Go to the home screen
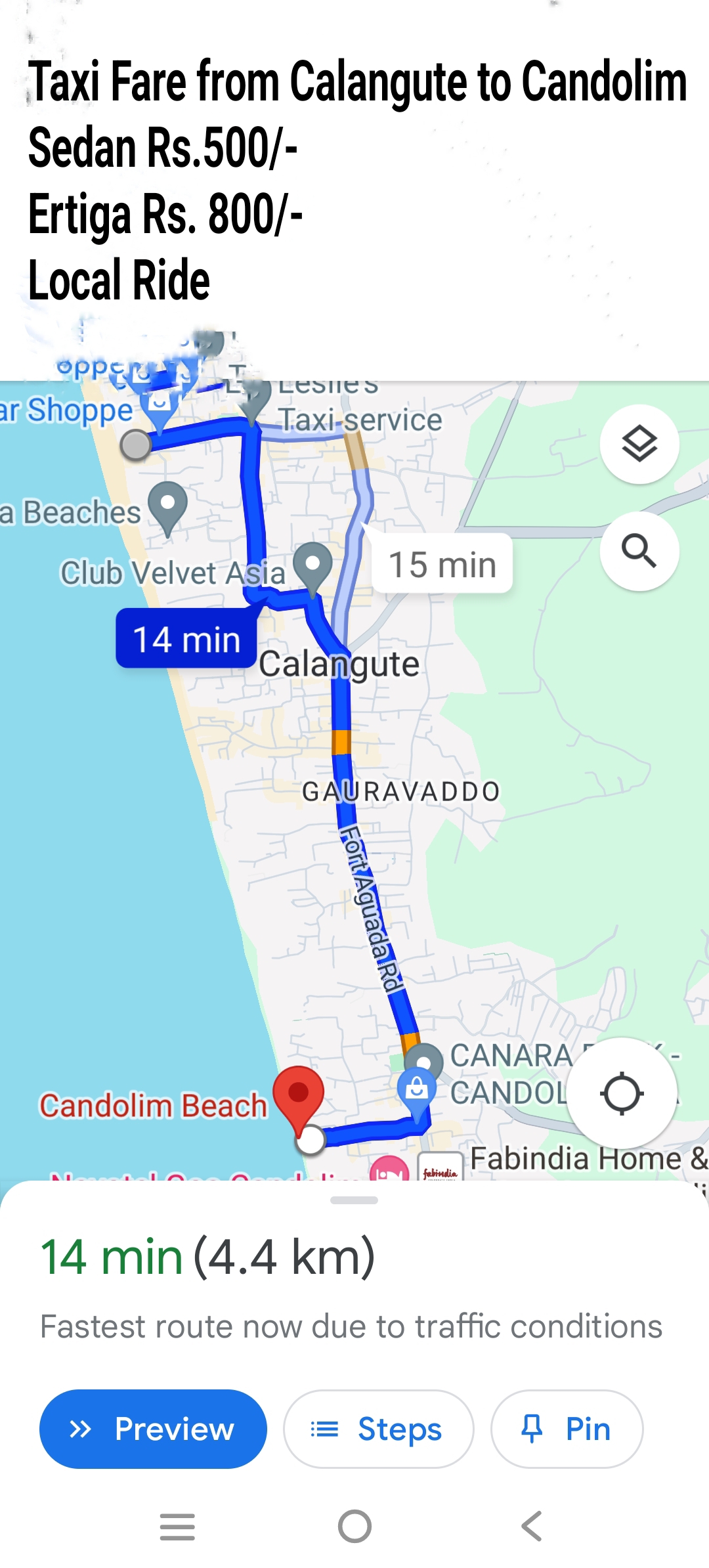The width and height of the screenshot is (709, 1568). [354, 1526]
